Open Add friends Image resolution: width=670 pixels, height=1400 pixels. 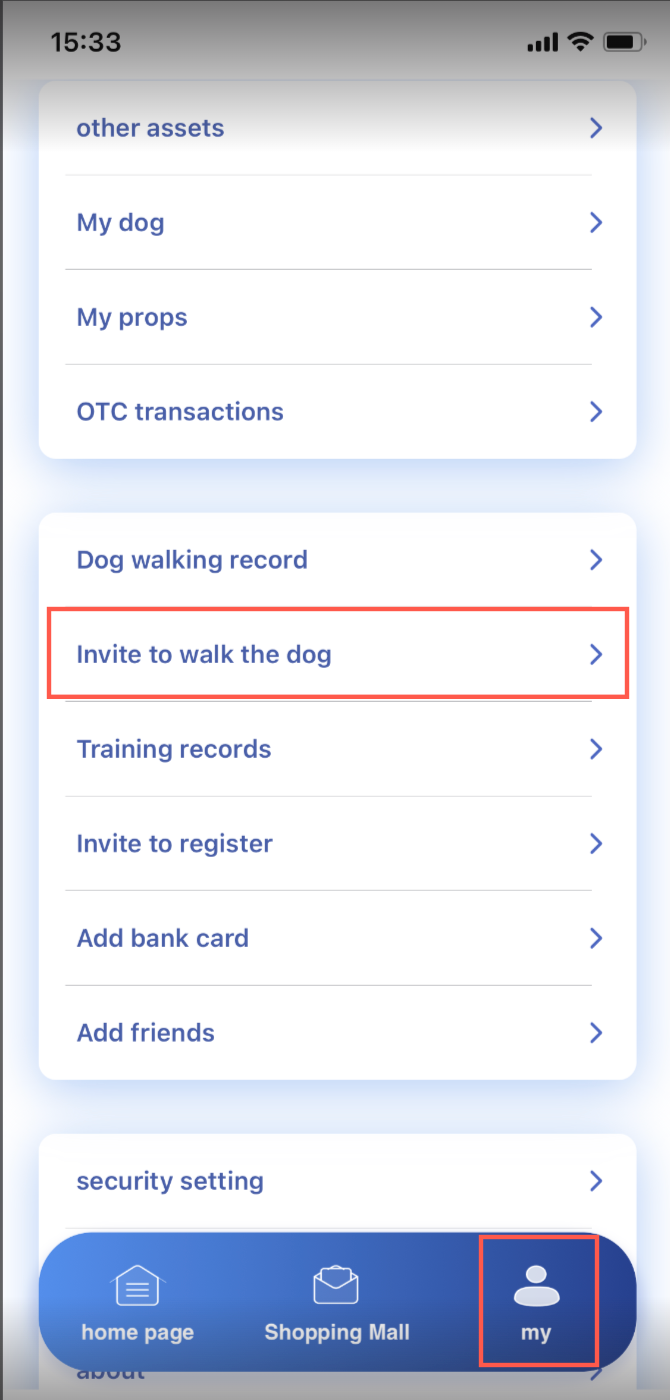click(336, 1032)
